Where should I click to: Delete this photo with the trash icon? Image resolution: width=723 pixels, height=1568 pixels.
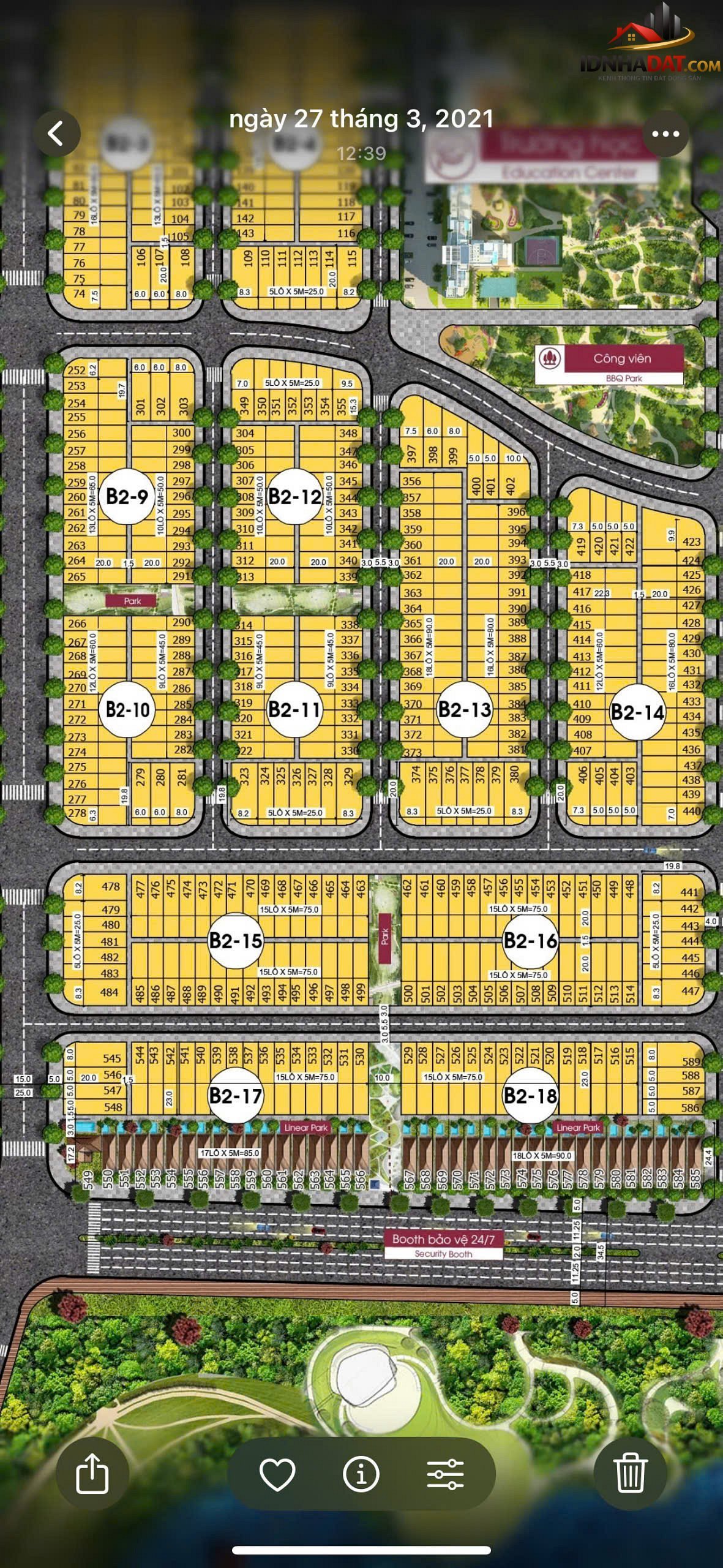click(x=630, y=1473)
